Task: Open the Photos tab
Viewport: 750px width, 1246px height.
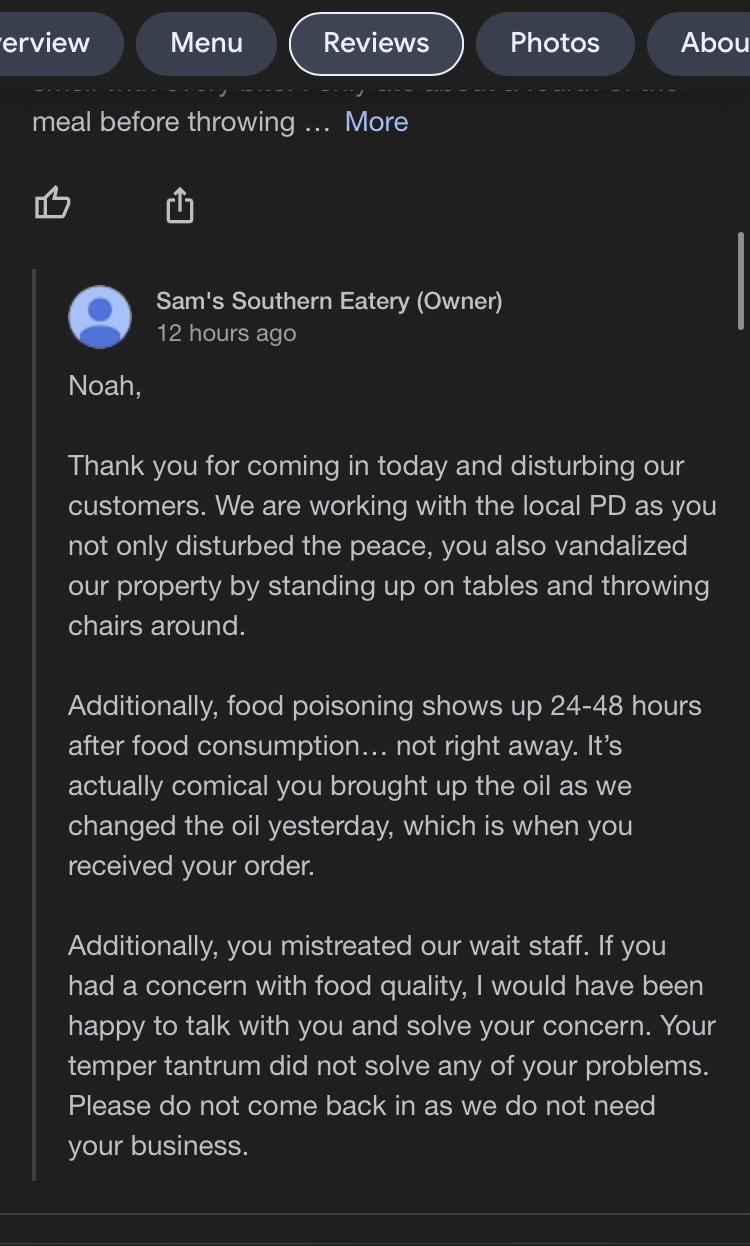Action: pos(555,43)
